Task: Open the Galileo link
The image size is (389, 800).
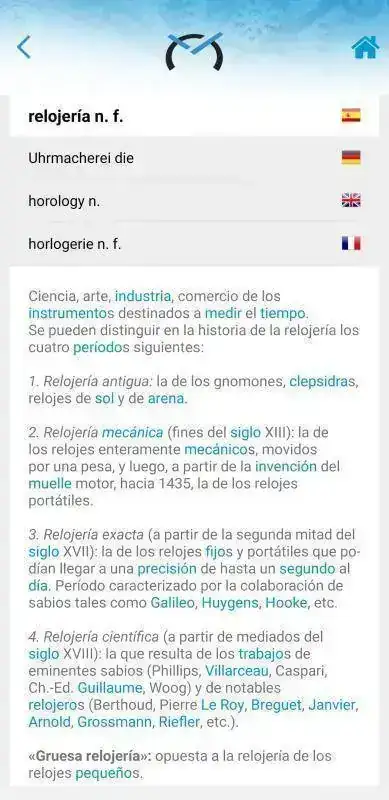Action: 173,603
